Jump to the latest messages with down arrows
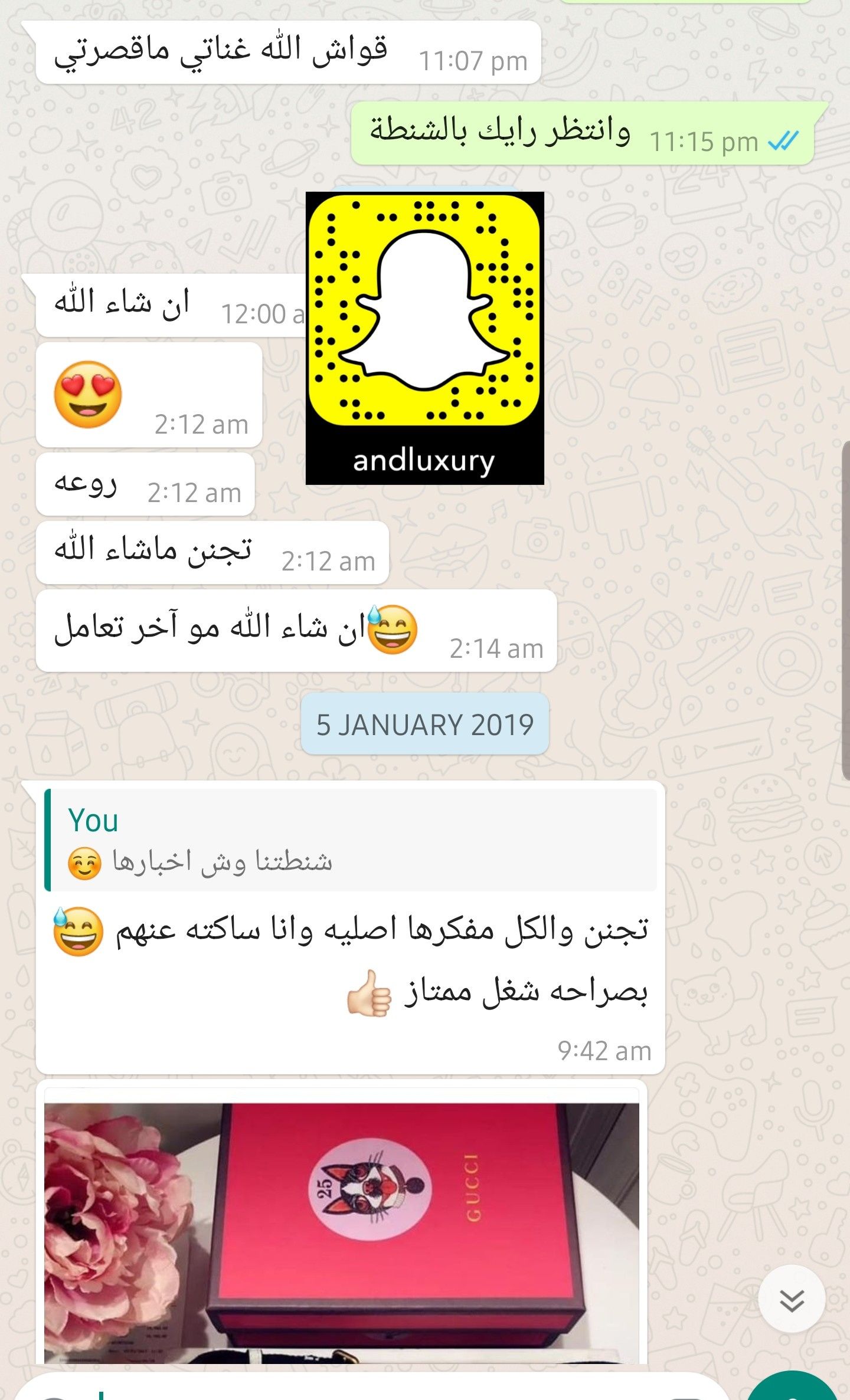The image size is (850, 1400). 791,1299
